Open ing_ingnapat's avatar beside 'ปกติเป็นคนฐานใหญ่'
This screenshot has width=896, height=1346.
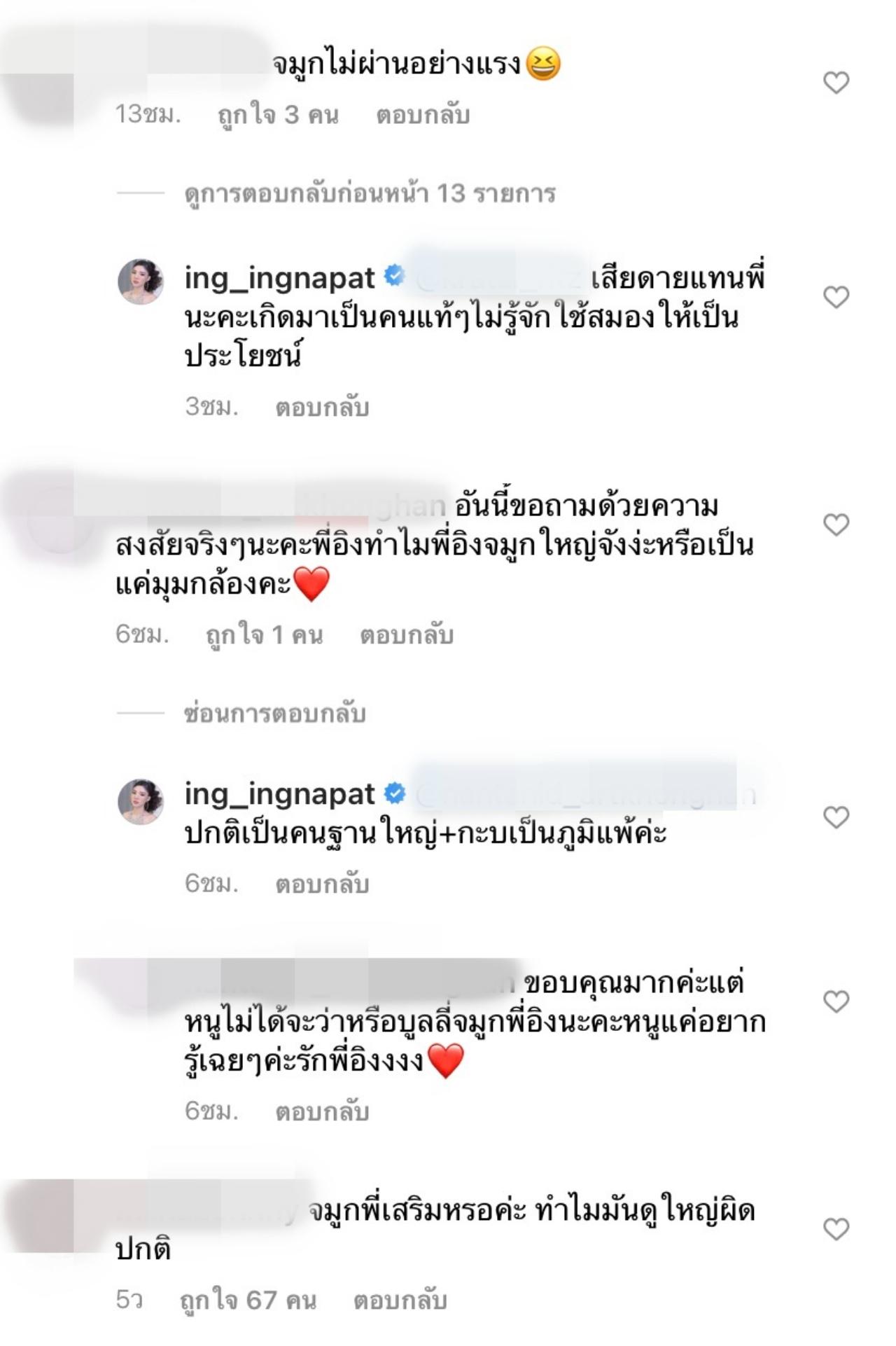tap(141, 801)
